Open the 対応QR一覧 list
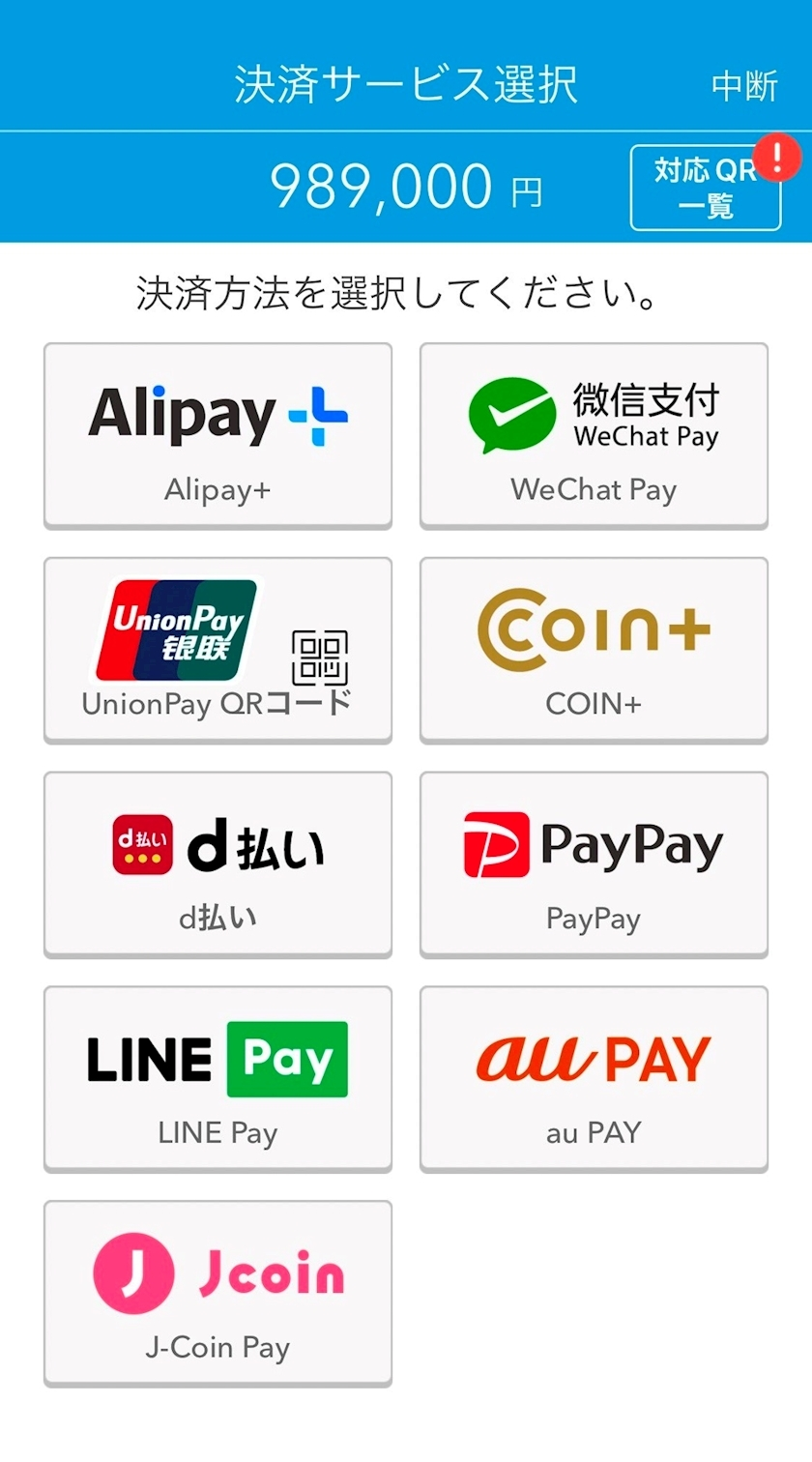812x1462 pixels. click(705, 189)
